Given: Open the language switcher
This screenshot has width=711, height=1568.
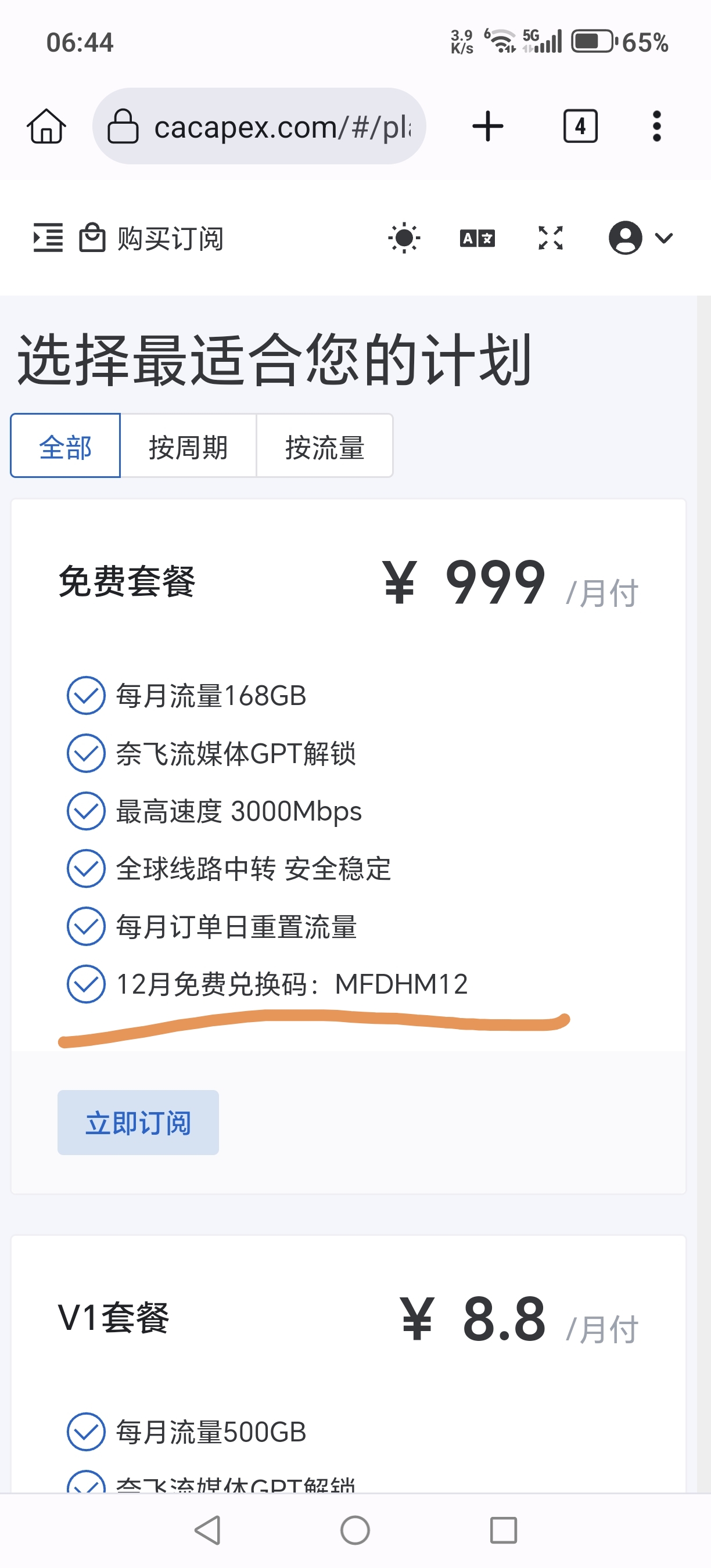Looking at the screenshot, I should pyautogui.click(x=477, y=238).
